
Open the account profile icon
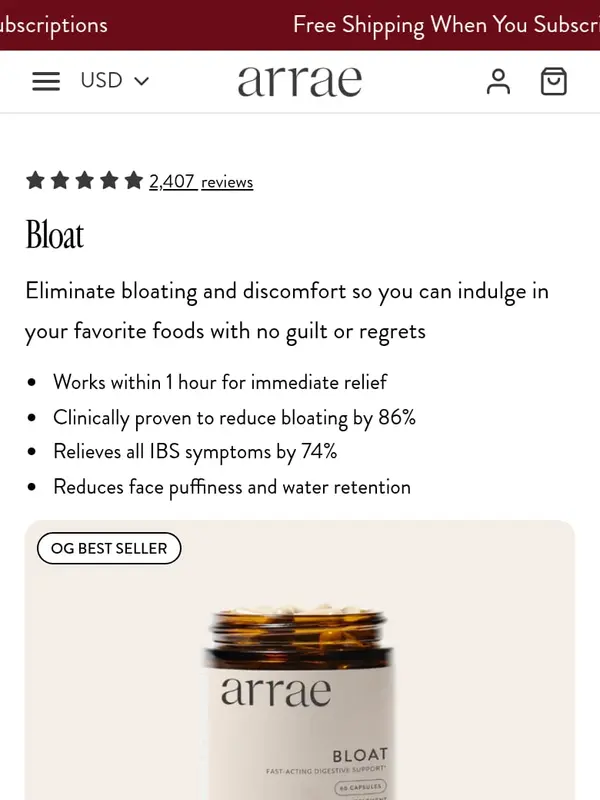(x=498, y=82)
